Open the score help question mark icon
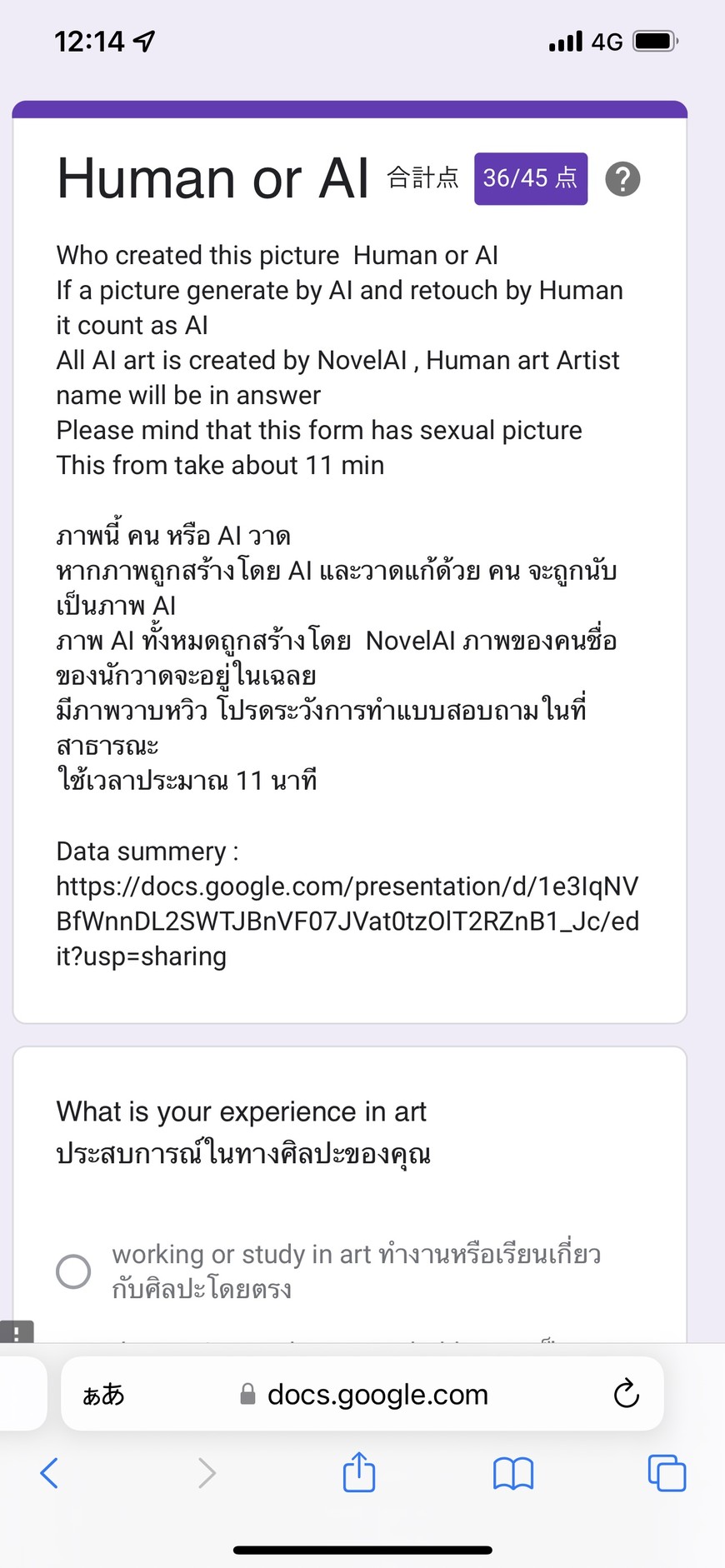 coord(622,179)
